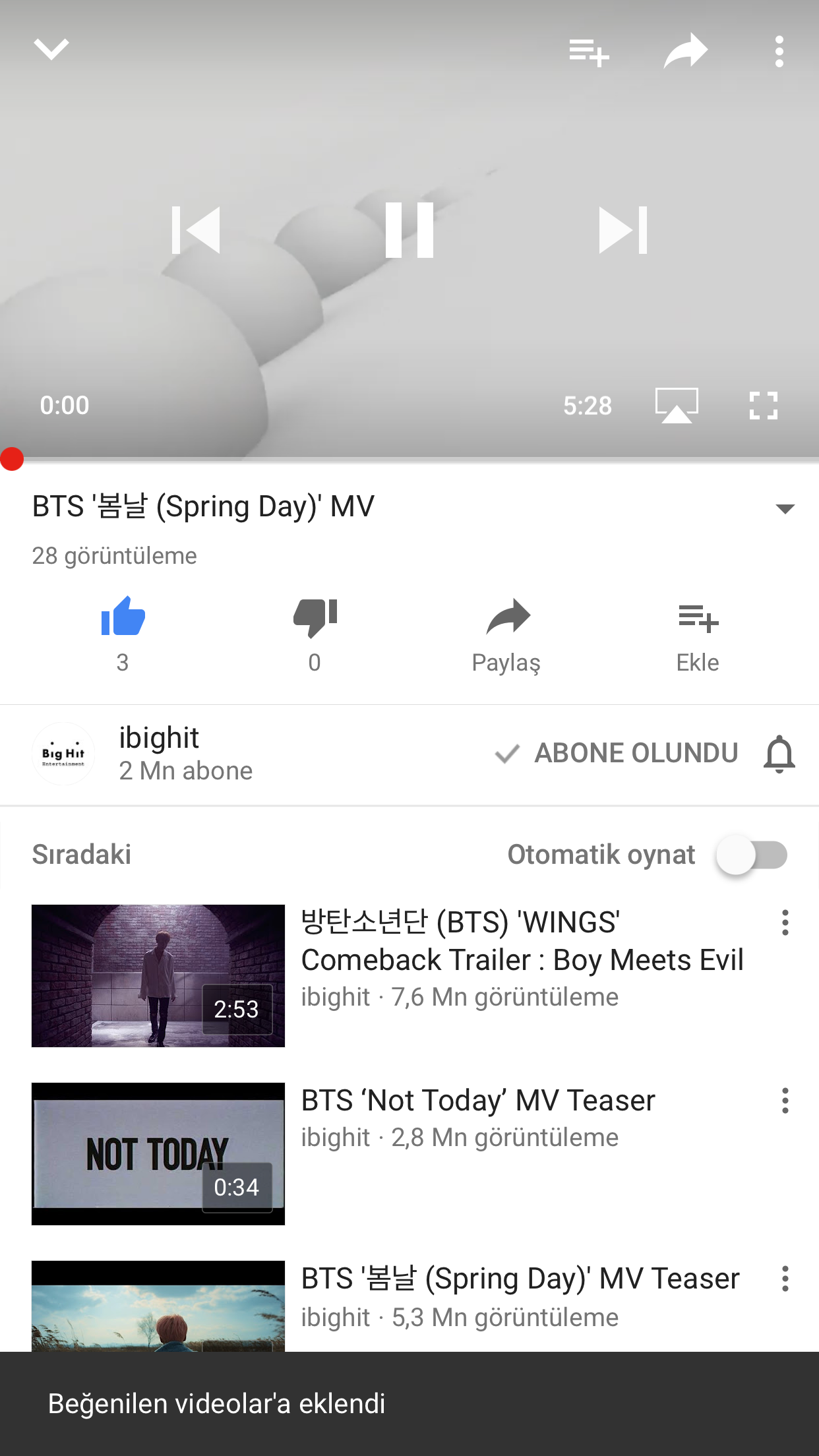819x1456 pixels.
Task: Skip to the previous video
Action: click(x=196, y=230)
